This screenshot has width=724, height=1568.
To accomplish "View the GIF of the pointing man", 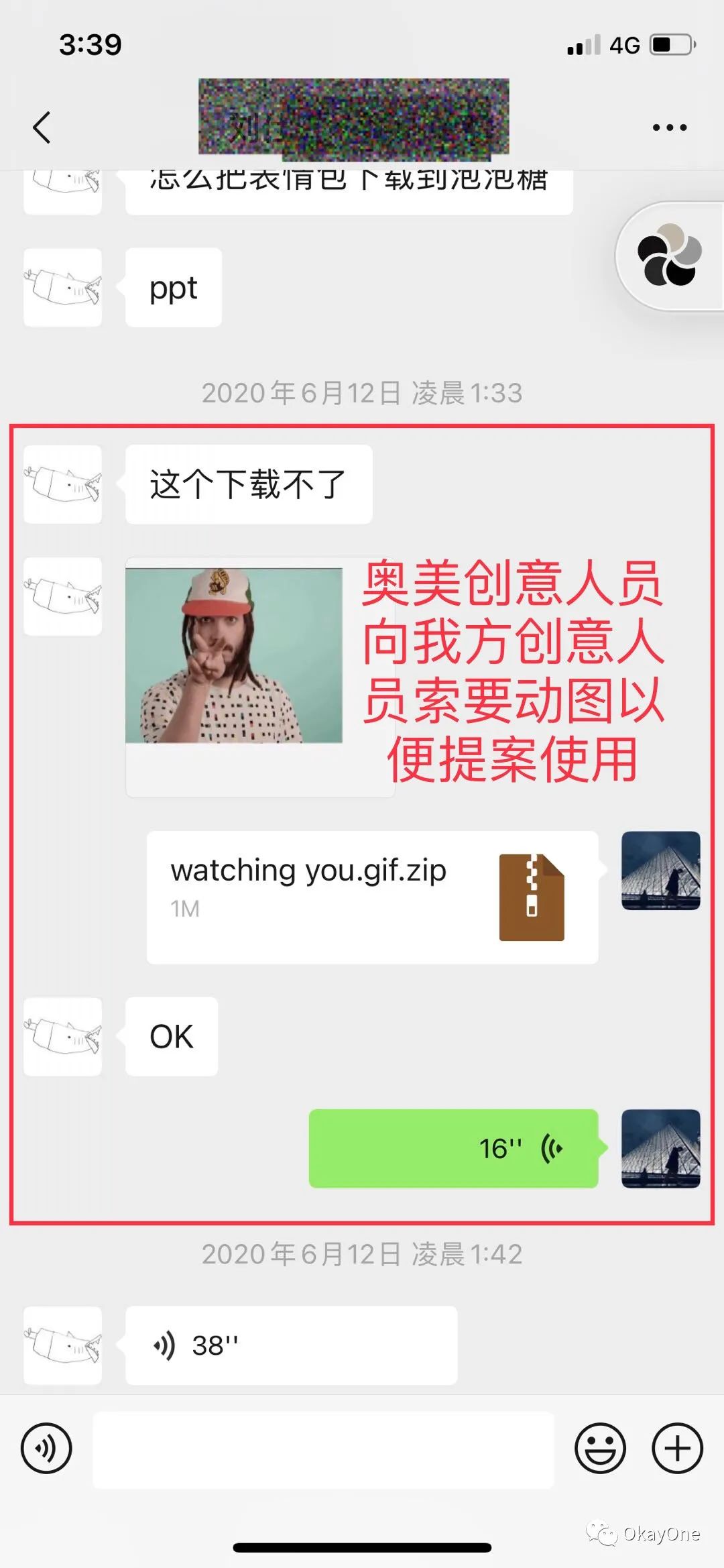I will (x=234, y=655).
